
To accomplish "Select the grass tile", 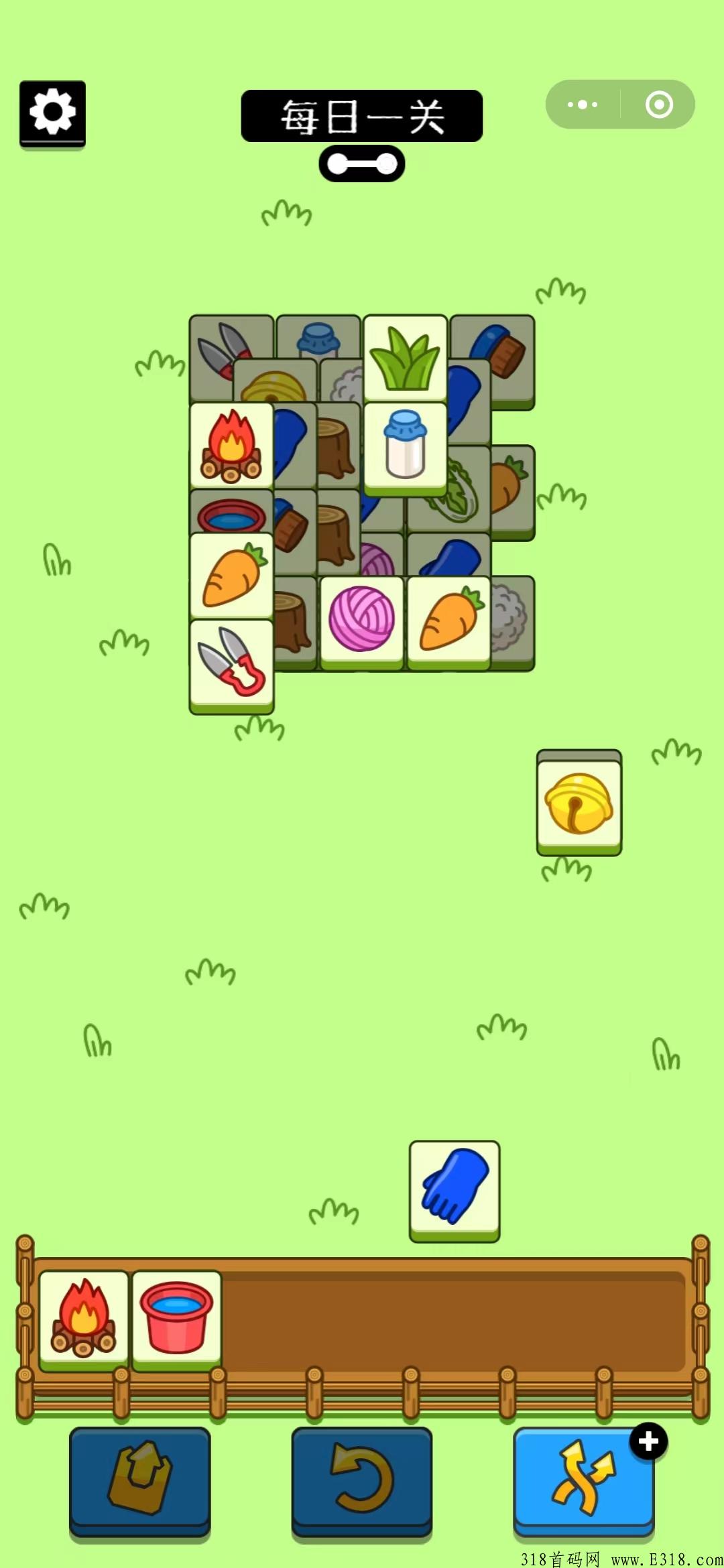I will coord(405,359).
